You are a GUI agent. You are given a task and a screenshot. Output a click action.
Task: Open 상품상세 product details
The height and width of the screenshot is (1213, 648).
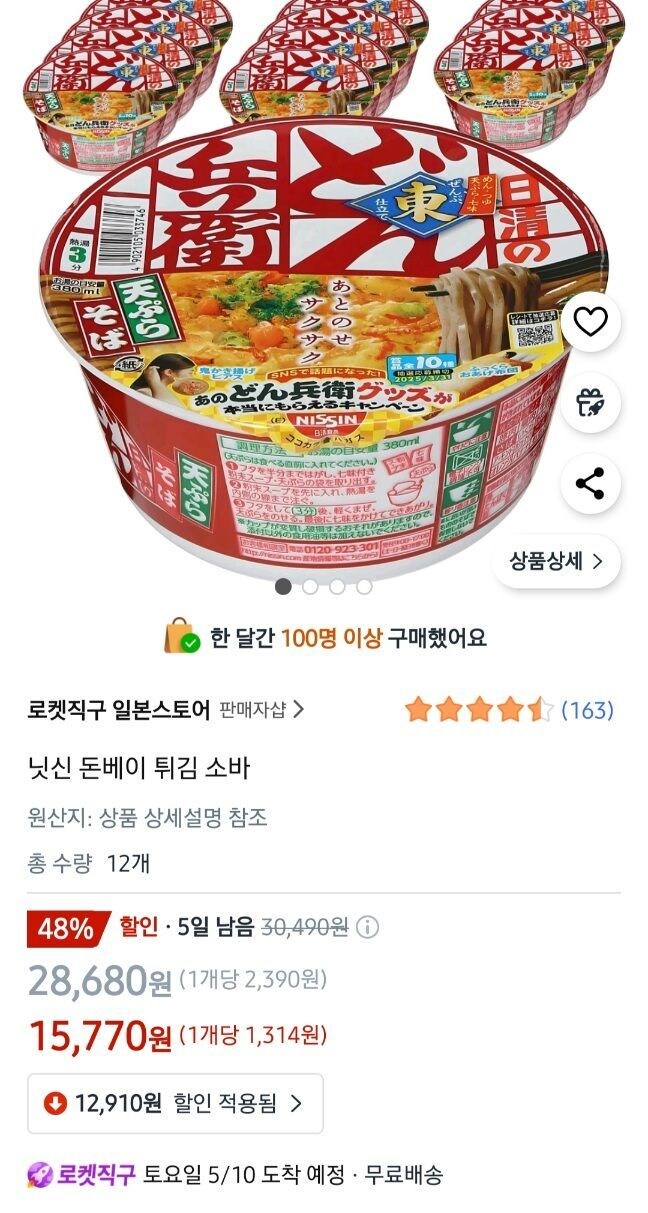(556, 561)
